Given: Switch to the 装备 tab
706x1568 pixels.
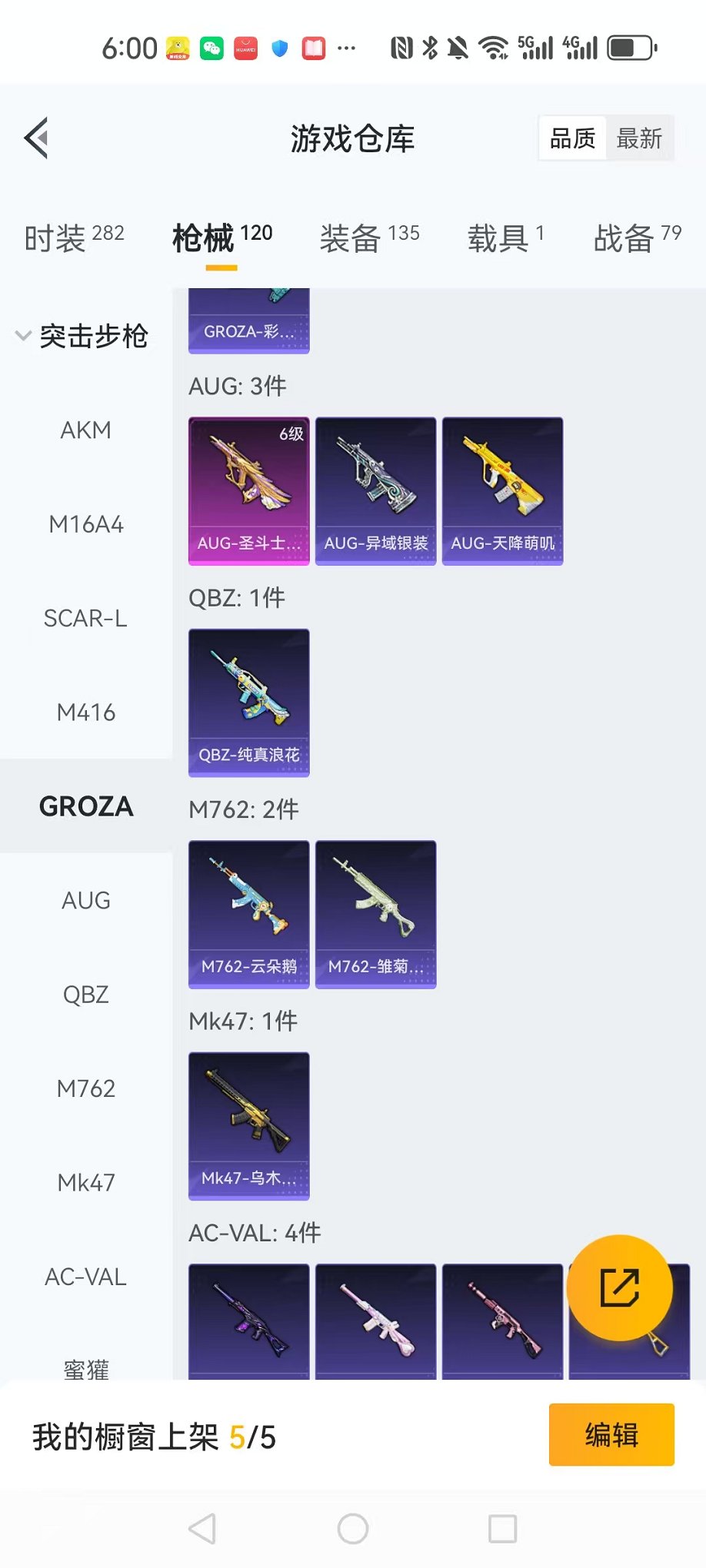Looking at the screenshot, I should [369, 238].
